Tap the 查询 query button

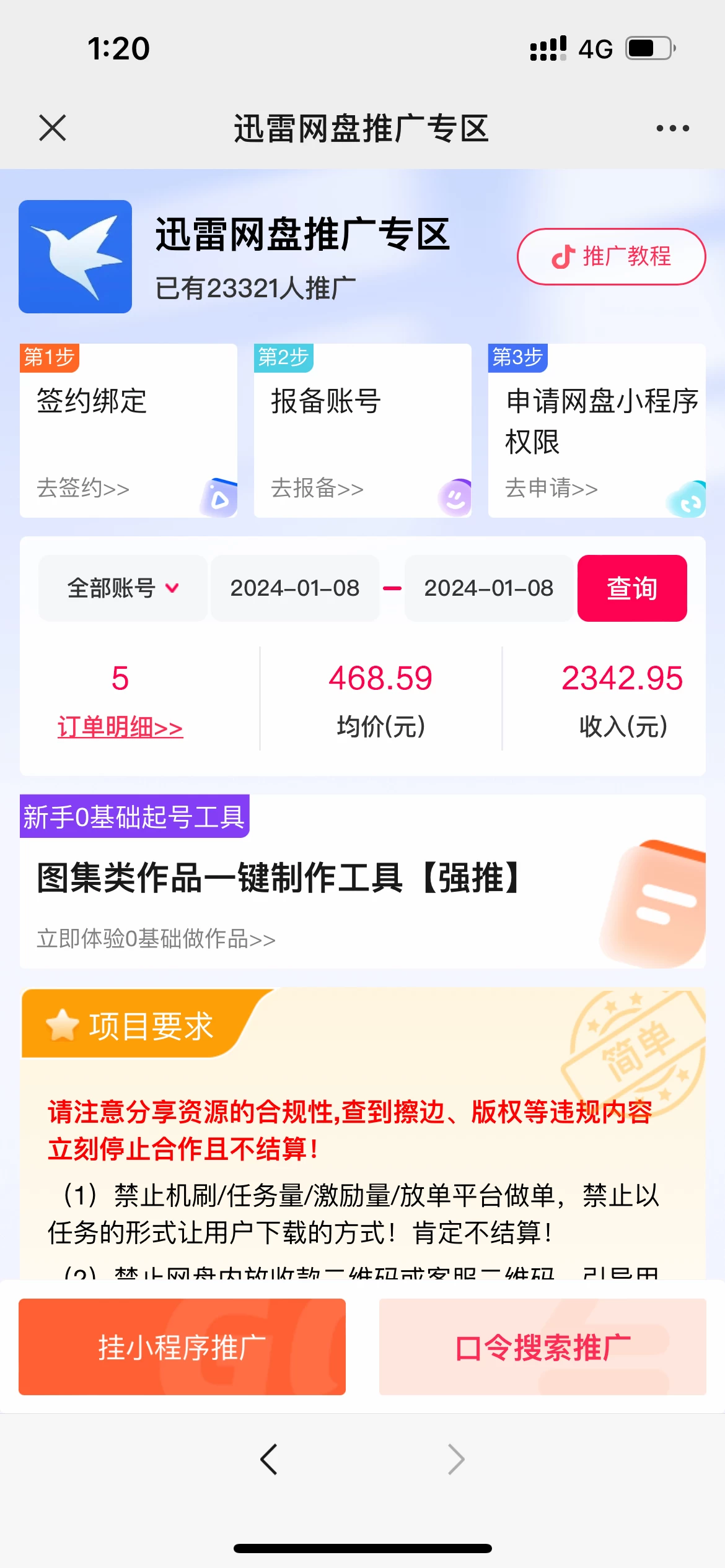pos(631,588)
